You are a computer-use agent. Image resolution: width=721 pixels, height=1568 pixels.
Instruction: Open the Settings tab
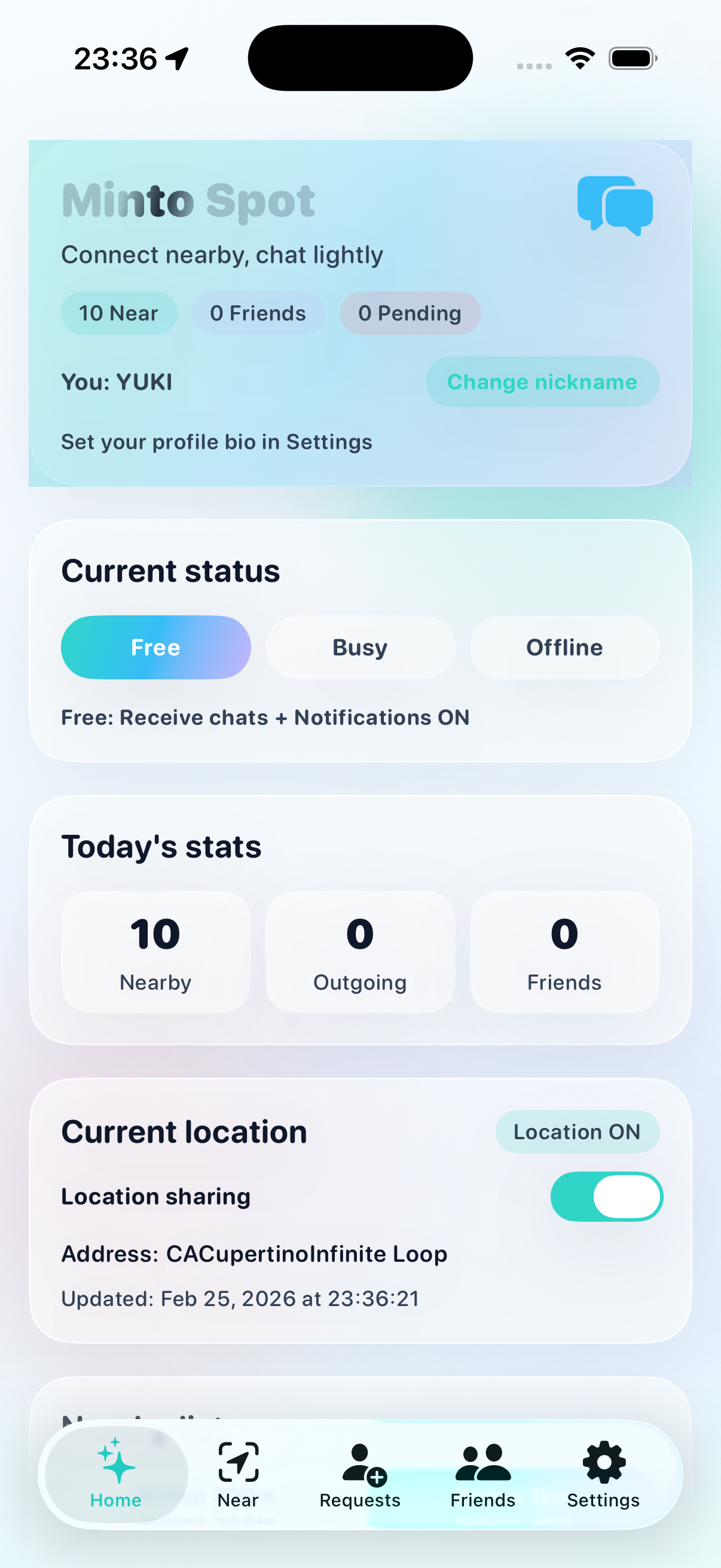(x=603, y=1474)
